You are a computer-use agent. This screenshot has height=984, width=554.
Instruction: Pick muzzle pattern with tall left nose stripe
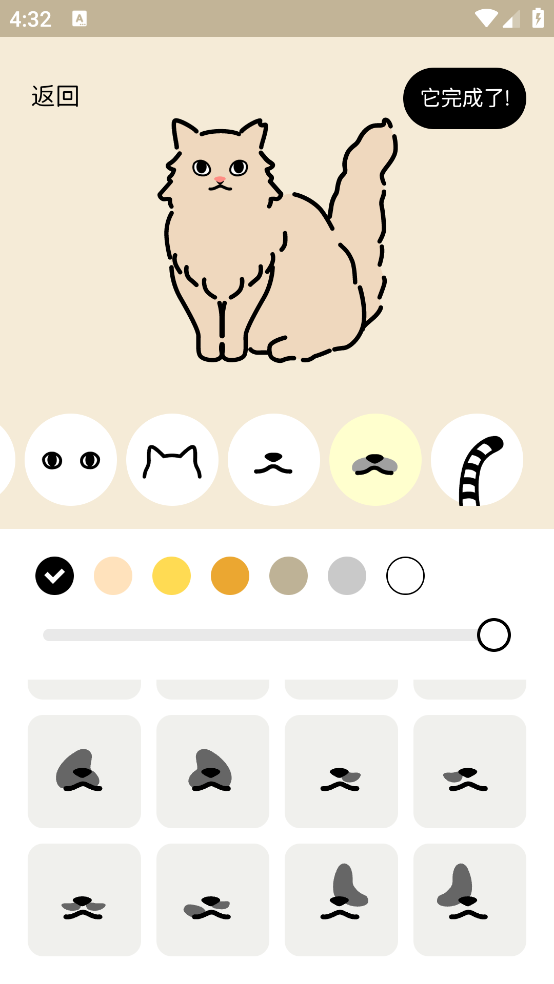click(470, 900)
